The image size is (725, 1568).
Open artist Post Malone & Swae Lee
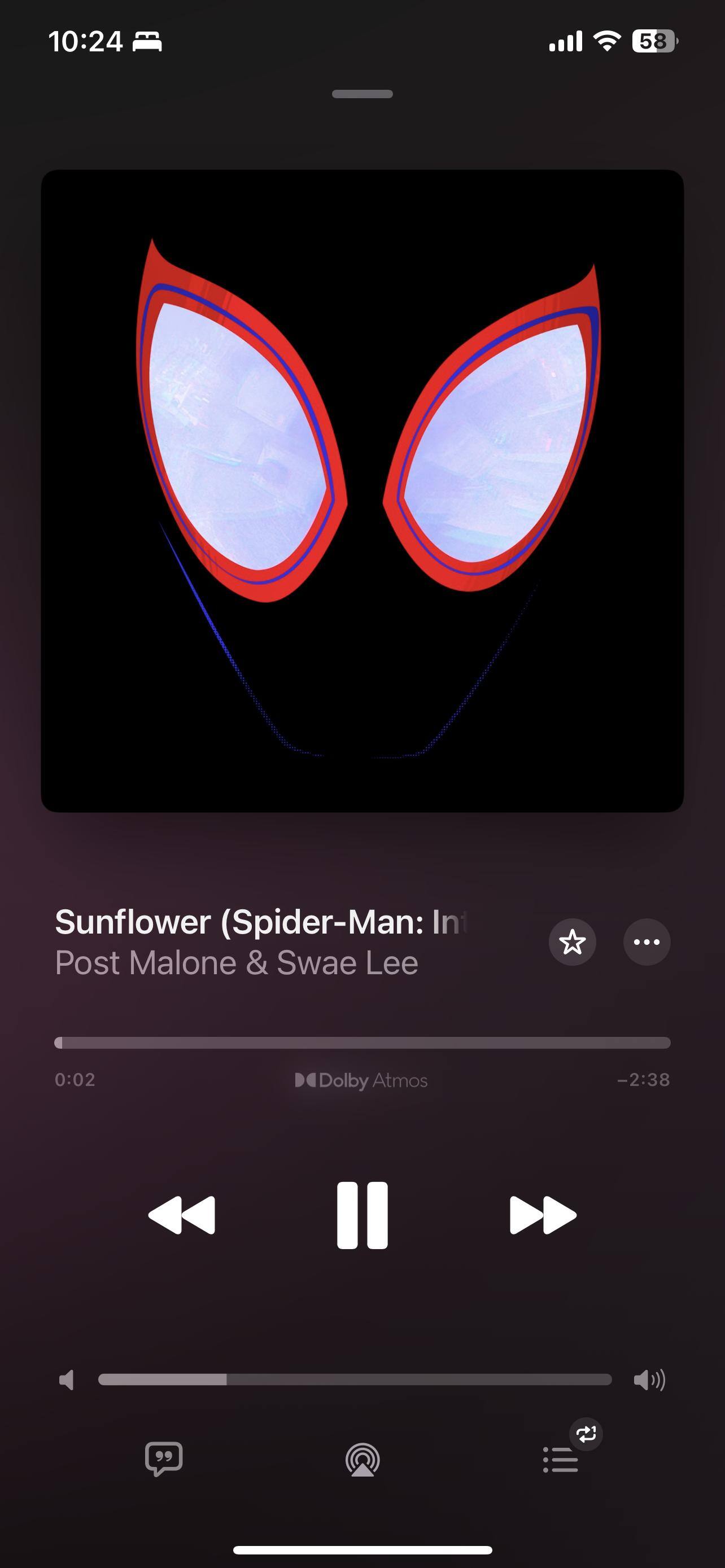237,963
